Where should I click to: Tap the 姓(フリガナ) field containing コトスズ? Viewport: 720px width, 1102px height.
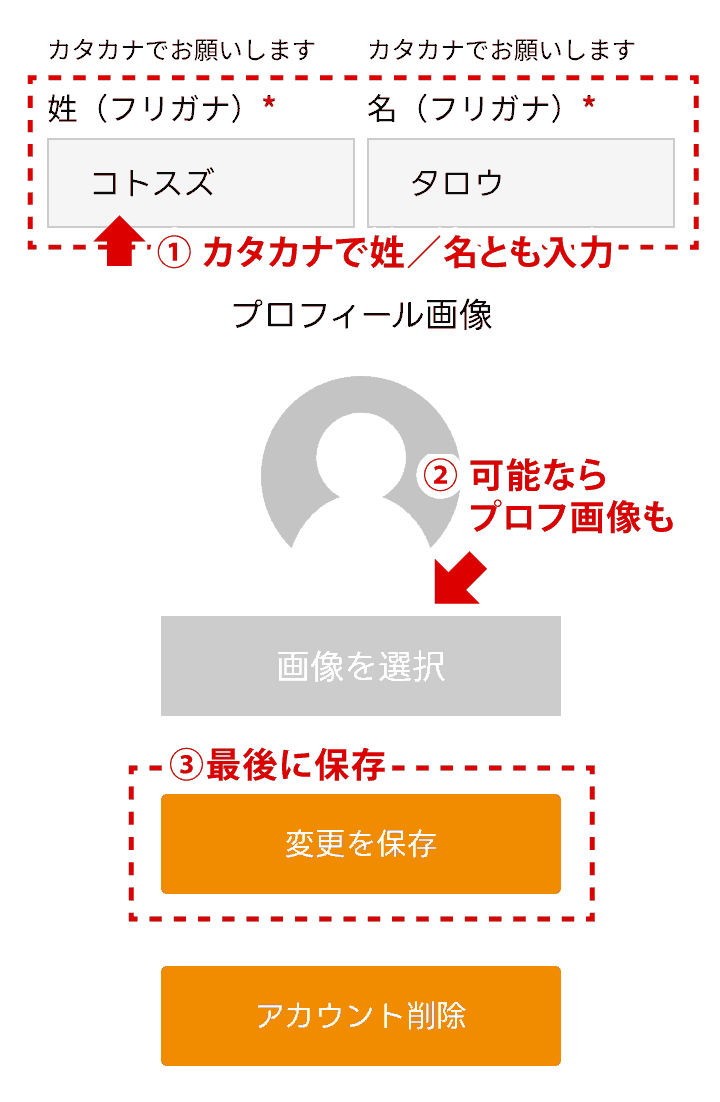(x=200, y=183)
